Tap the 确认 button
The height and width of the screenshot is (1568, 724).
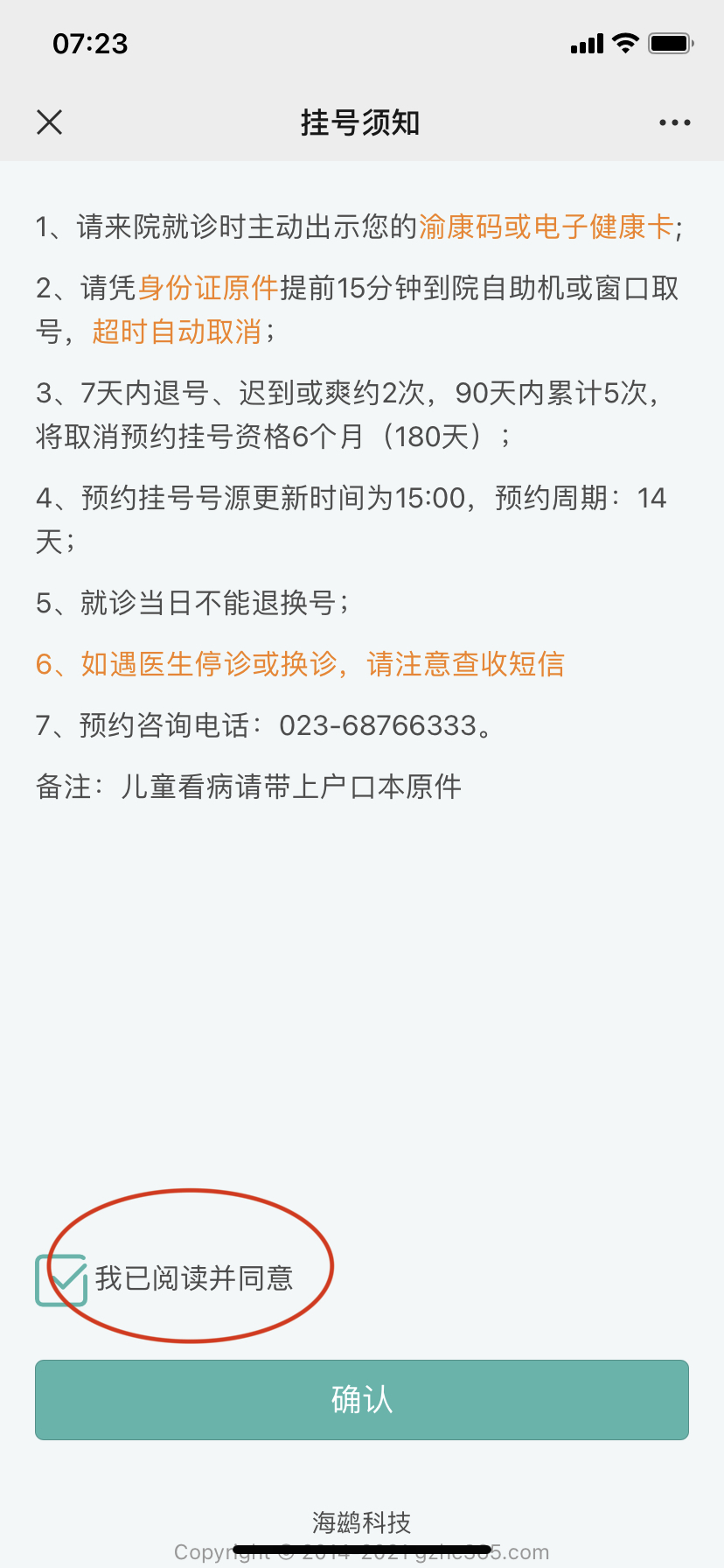362,1400
